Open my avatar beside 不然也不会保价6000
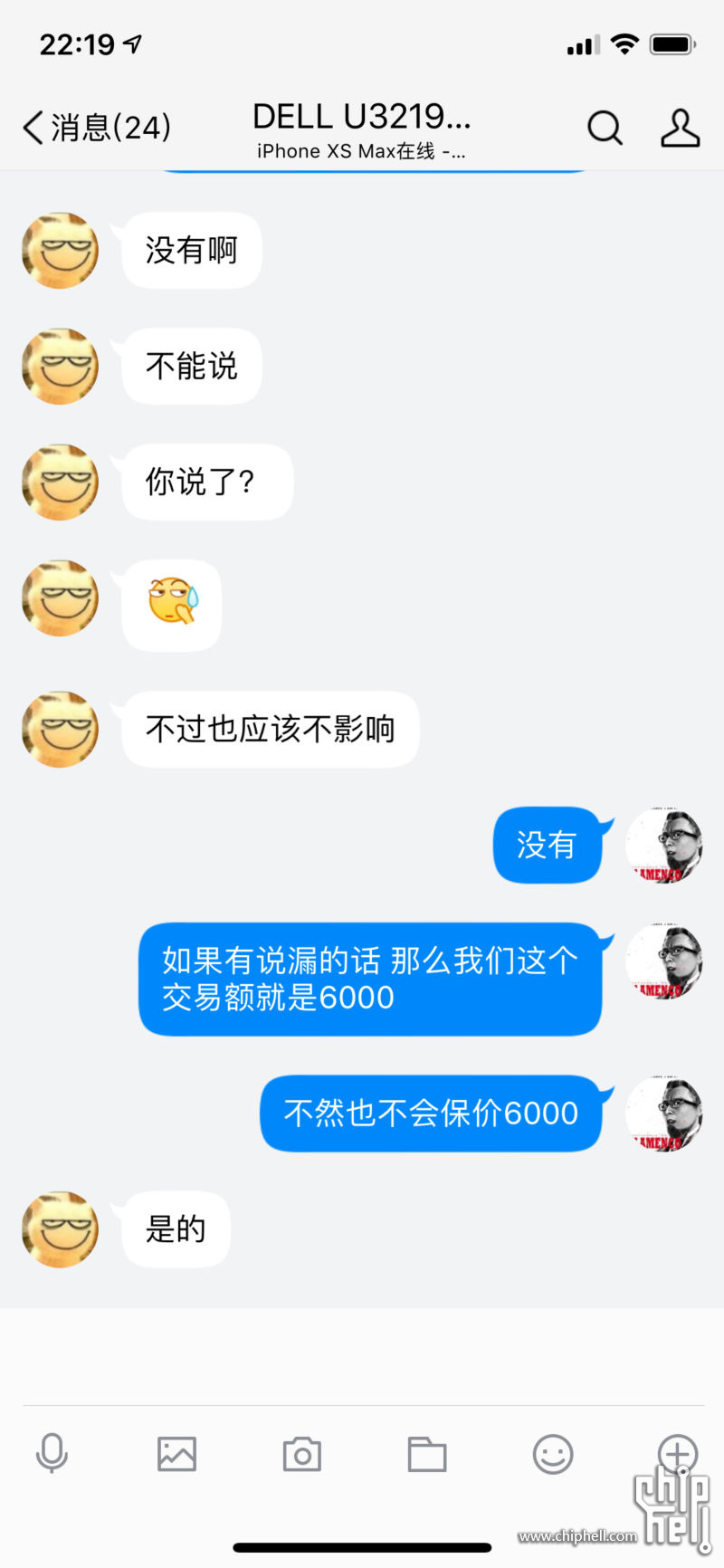Image resolution: width=724 pixels, height=1568 pixels. 664,1114
